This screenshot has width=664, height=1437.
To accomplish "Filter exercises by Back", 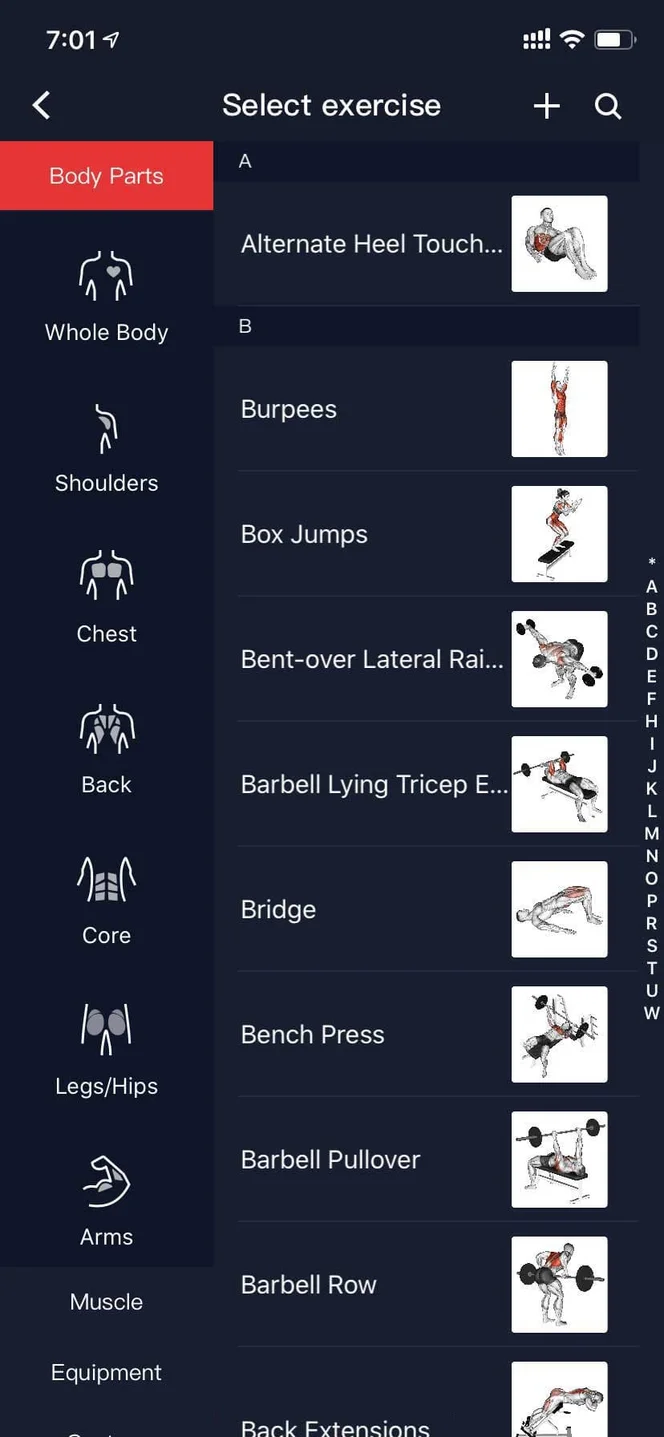I will pos(106,749).
